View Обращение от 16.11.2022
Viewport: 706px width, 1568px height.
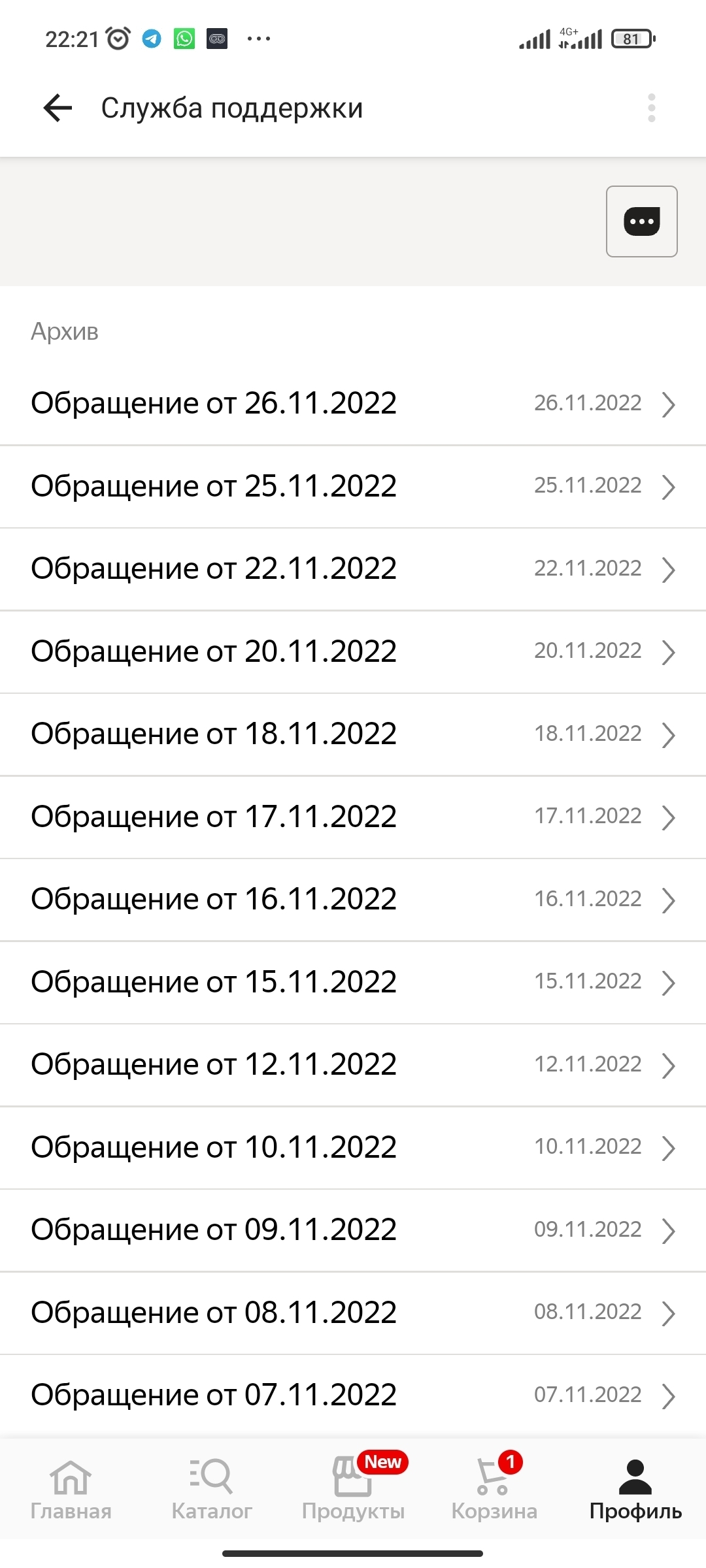coord(353,900)
